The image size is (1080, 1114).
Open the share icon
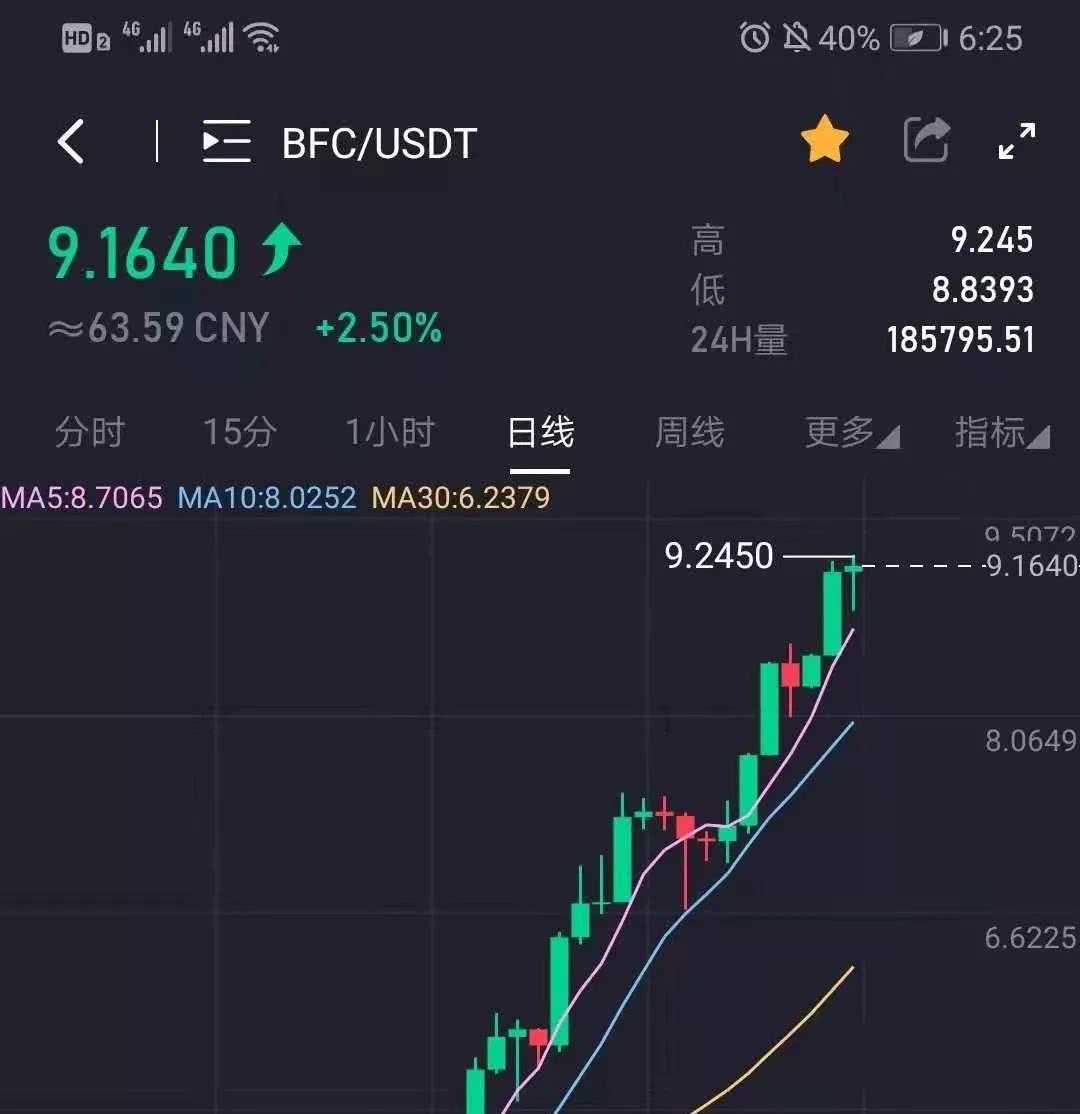point(928,140)
